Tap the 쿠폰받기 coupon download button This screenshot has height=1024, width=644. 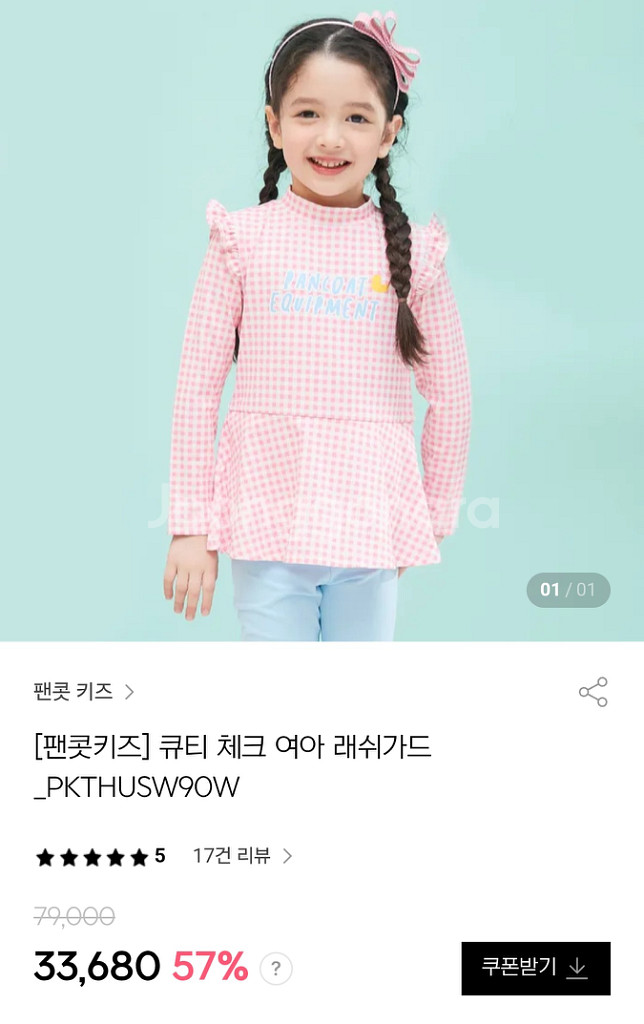[x=535, y=968]
